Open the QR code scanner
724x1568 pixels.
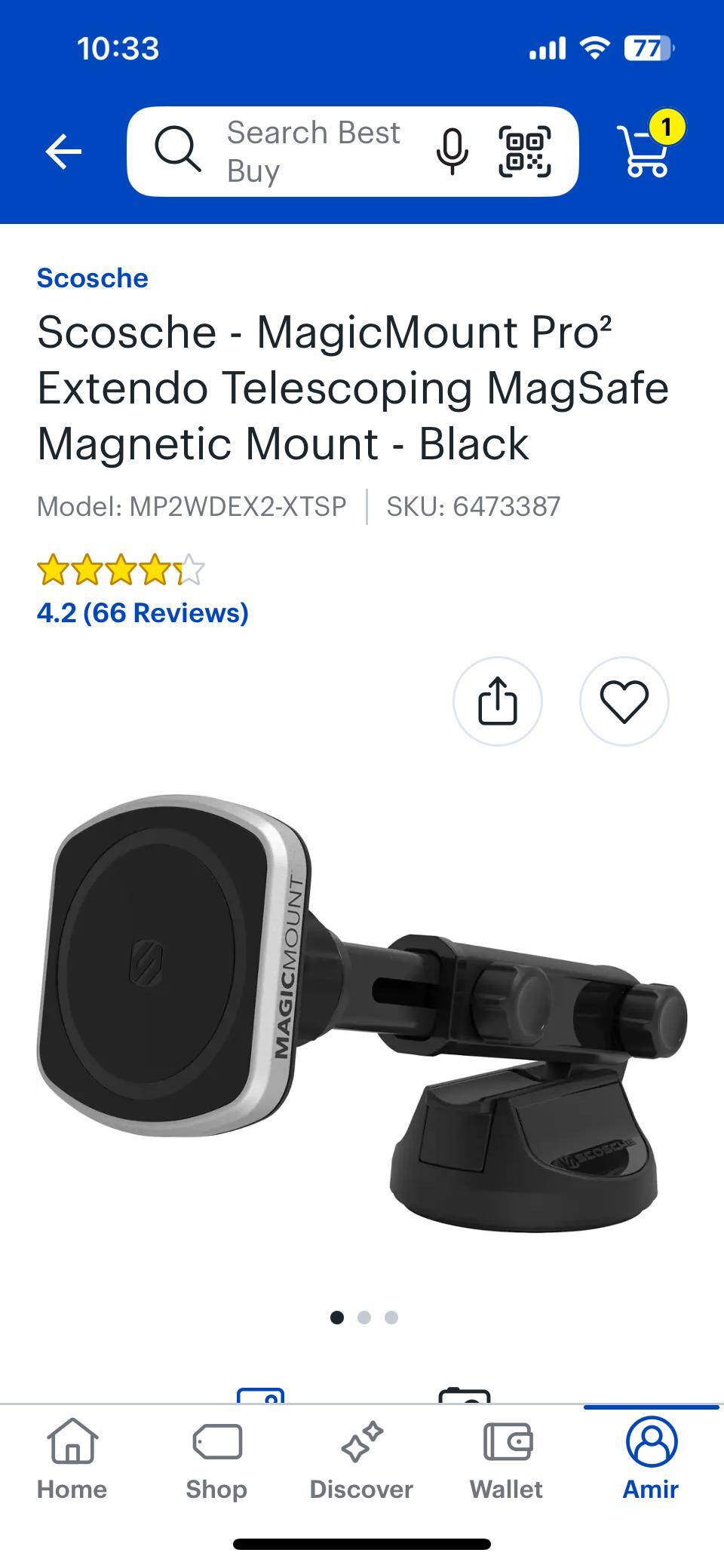point(525,152)
